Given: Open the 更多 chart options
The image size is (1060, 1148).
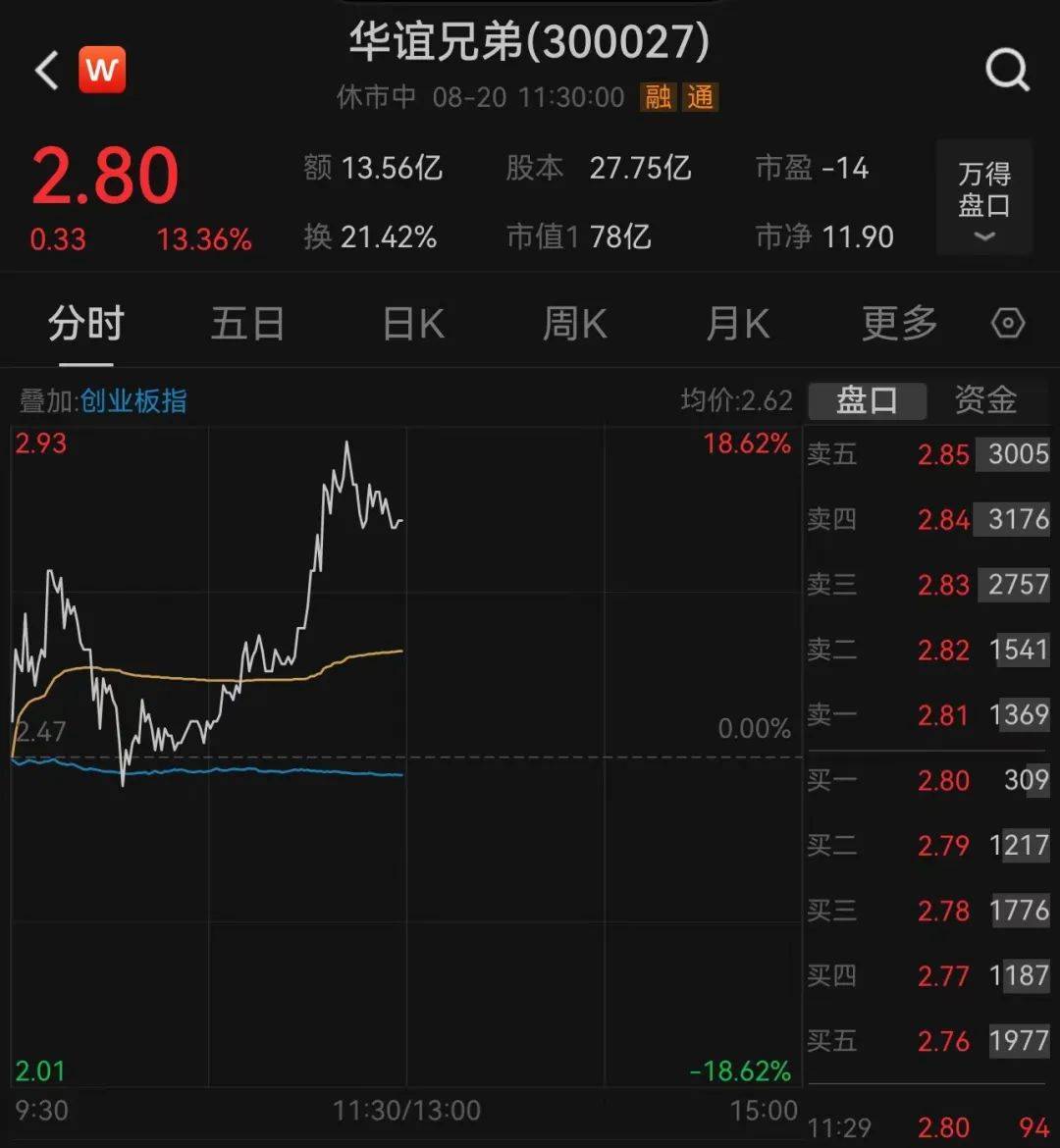Looking at the screenshot, I should pos(899,324).
